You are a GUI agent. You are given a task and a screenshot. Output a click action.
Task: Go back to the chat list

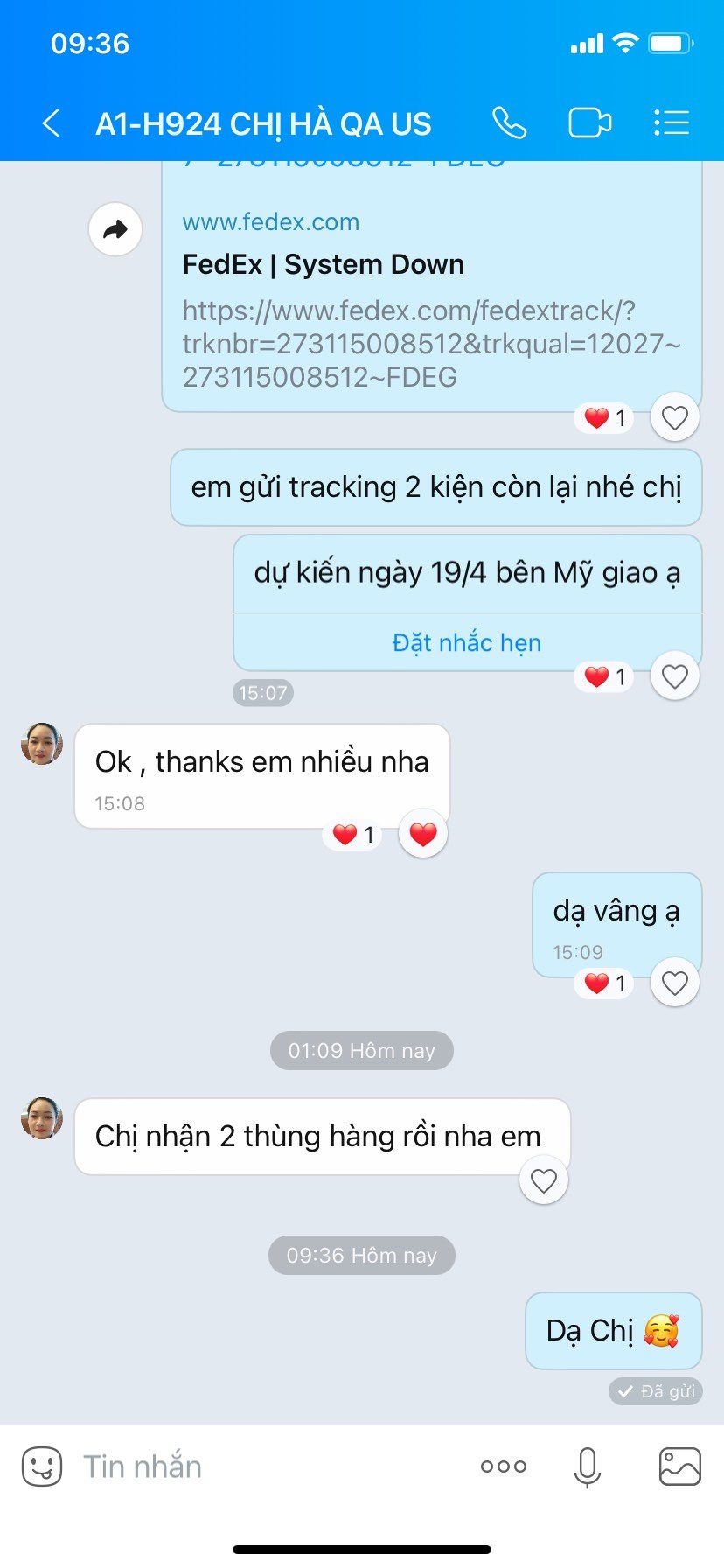tap(51, 123)
